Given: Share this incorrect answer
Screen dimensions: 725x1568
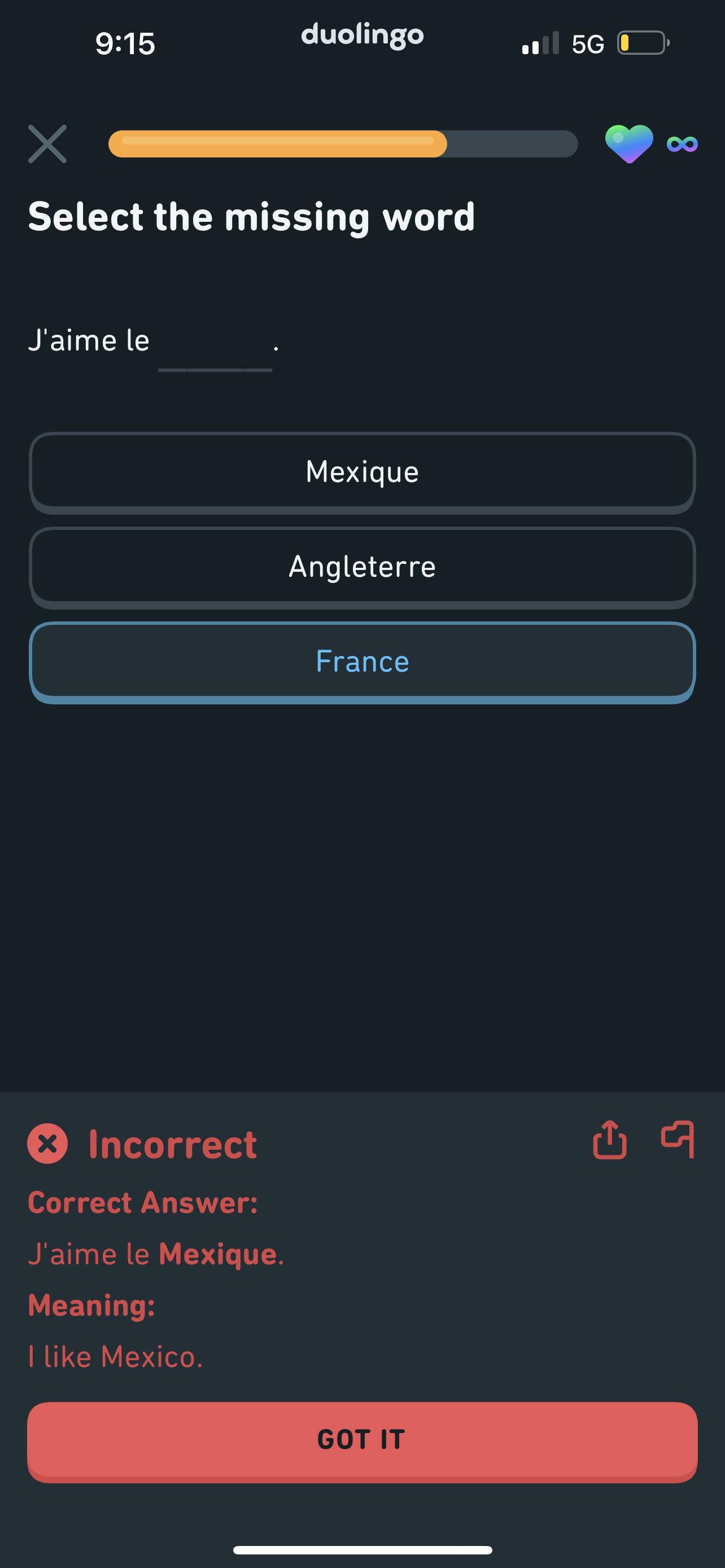Looking at the screenshot, I should coord(609,1140).
